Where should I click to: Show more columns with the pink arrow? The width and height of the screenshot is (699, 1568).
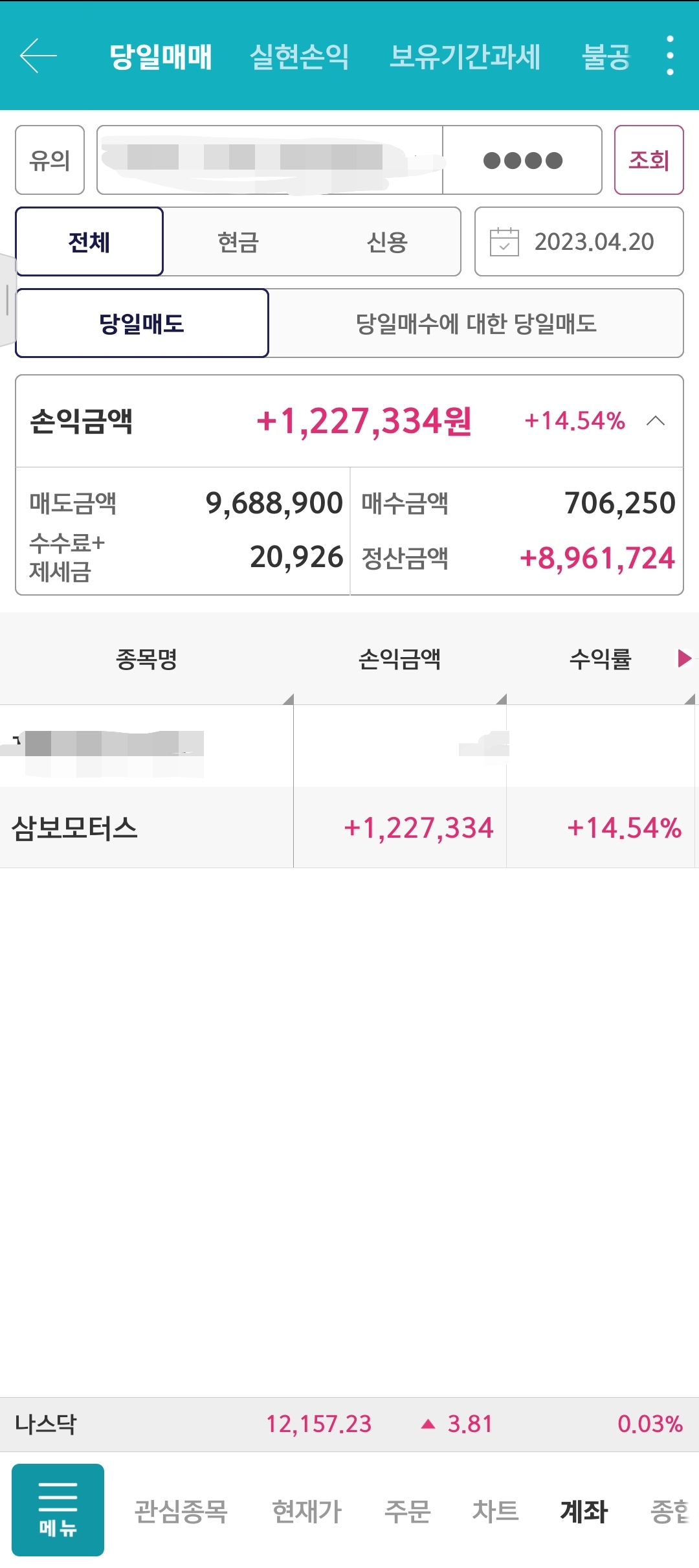684,658
